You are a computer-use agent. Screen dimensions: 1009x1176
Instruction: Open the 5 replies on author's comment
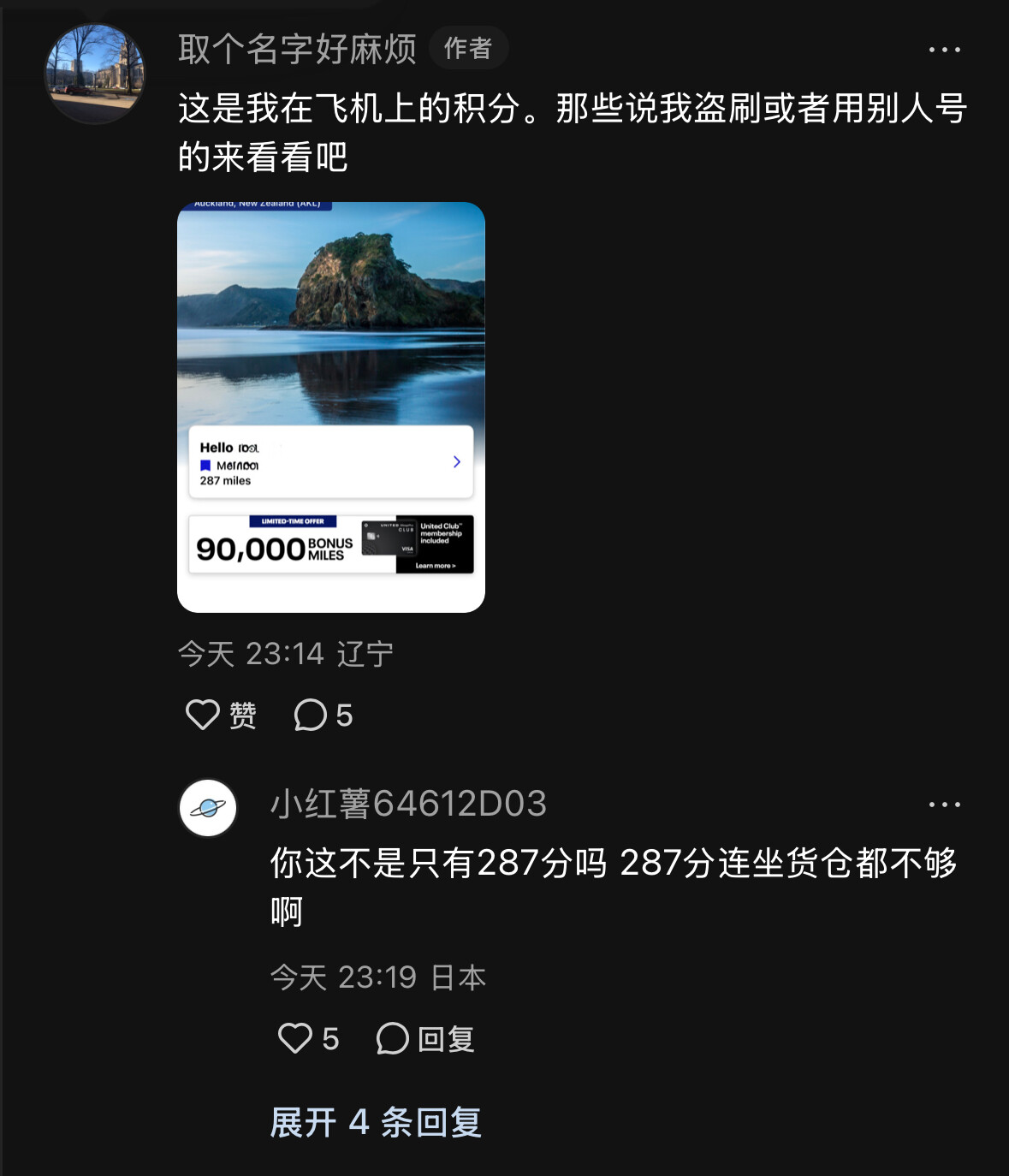[x=323, y=715]
